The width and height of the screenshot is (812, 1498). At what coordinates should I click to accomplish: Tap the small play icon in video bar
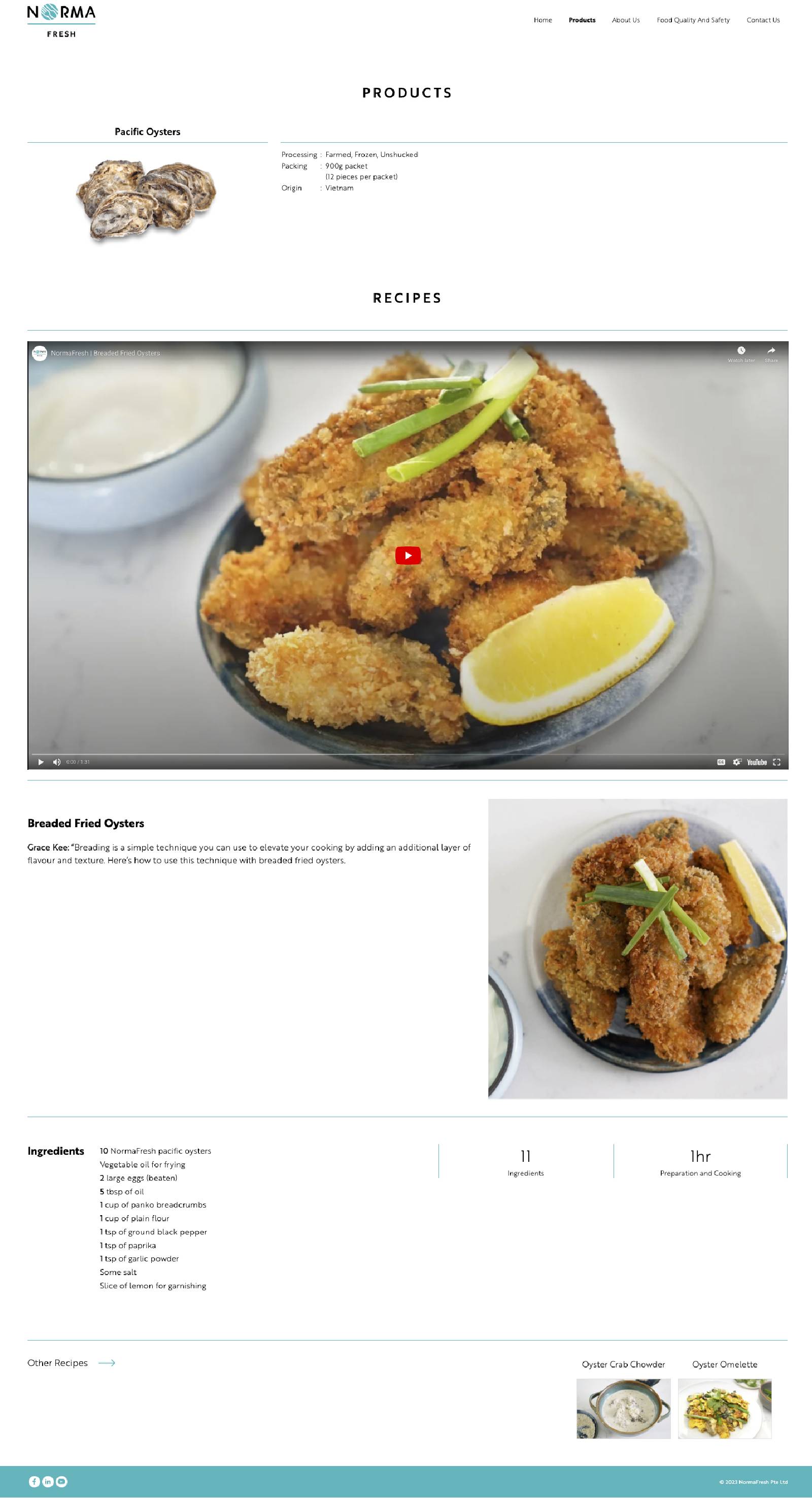[41, 762]
